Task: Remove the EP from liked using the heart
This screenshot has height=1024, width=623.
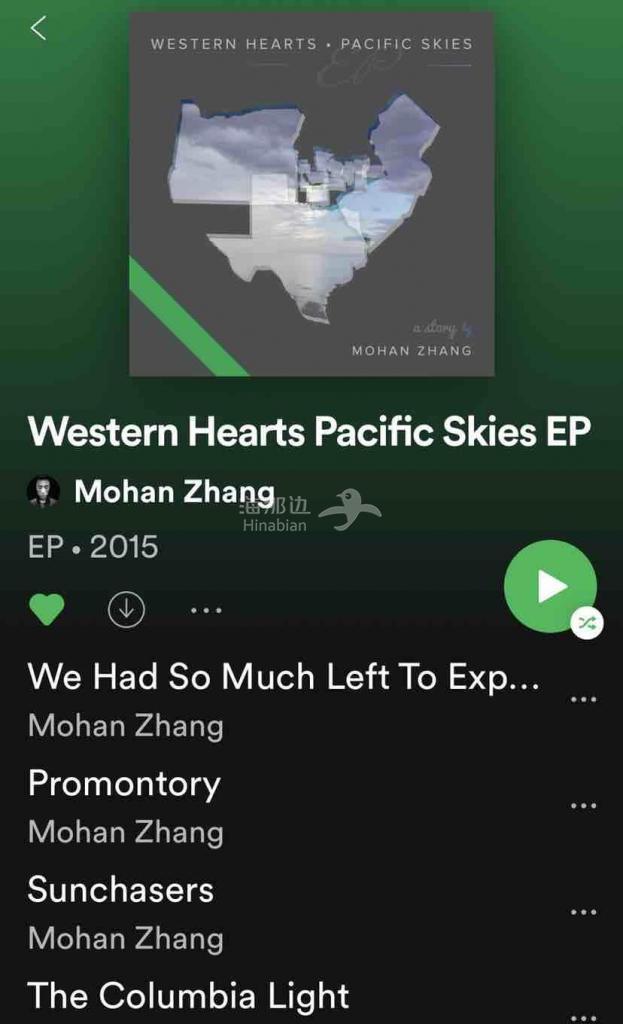Action: (x=47, y=609)
